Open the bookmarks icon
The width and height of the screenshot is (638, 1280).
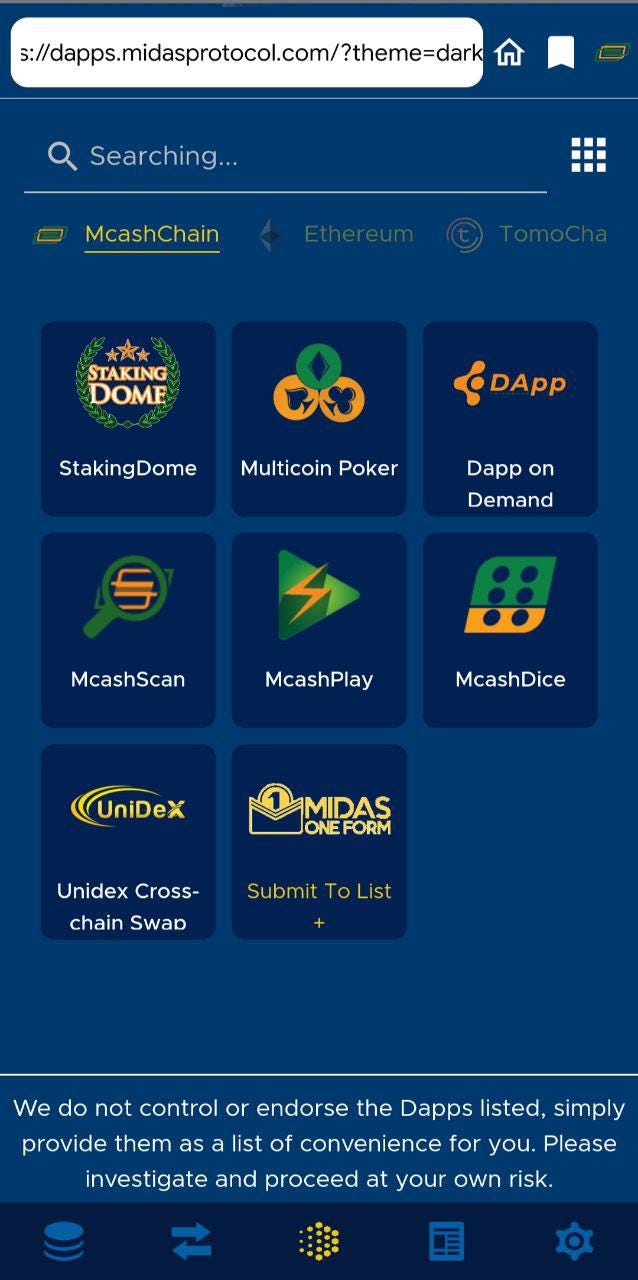561,52
